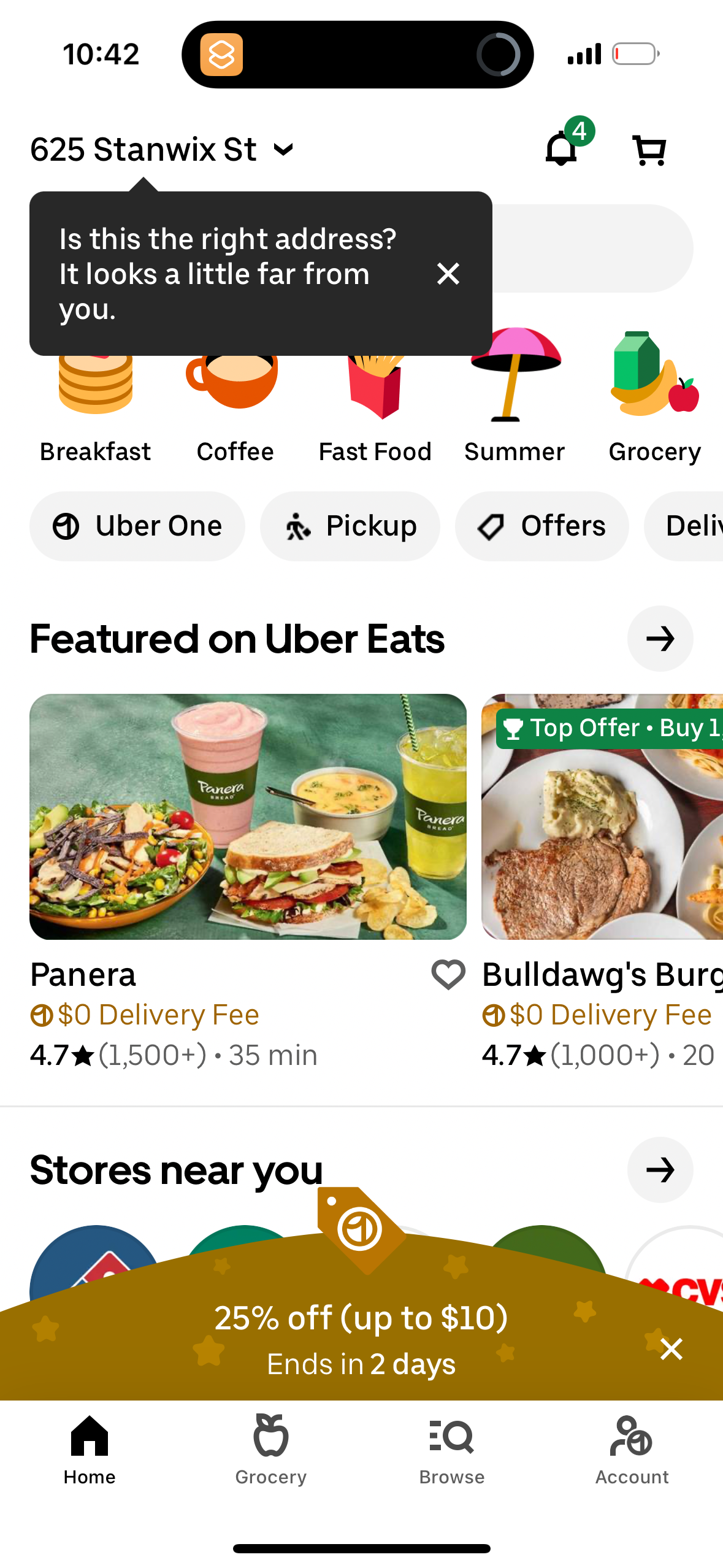Enable the Pickup filter
Viewport: 723px width, 1568px height.
[x=350, y=526]
